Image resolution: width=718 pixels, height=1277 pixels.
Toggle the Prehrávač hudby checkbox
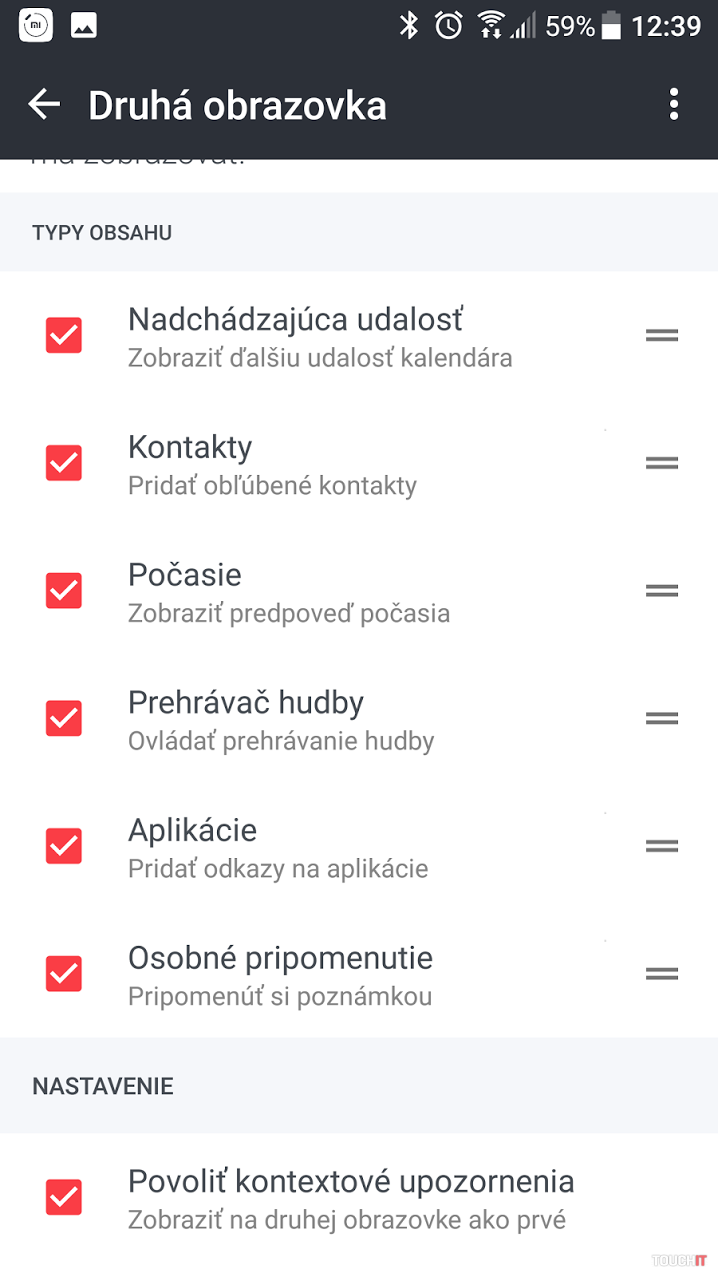click(x=64, y=718)
